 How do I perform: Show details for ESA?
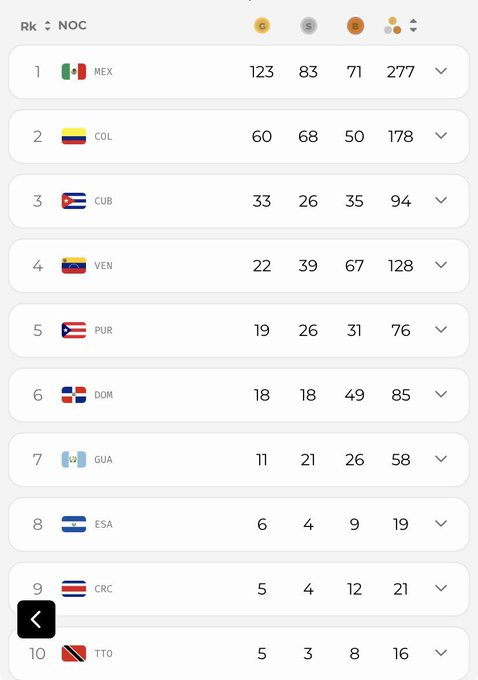441,523
